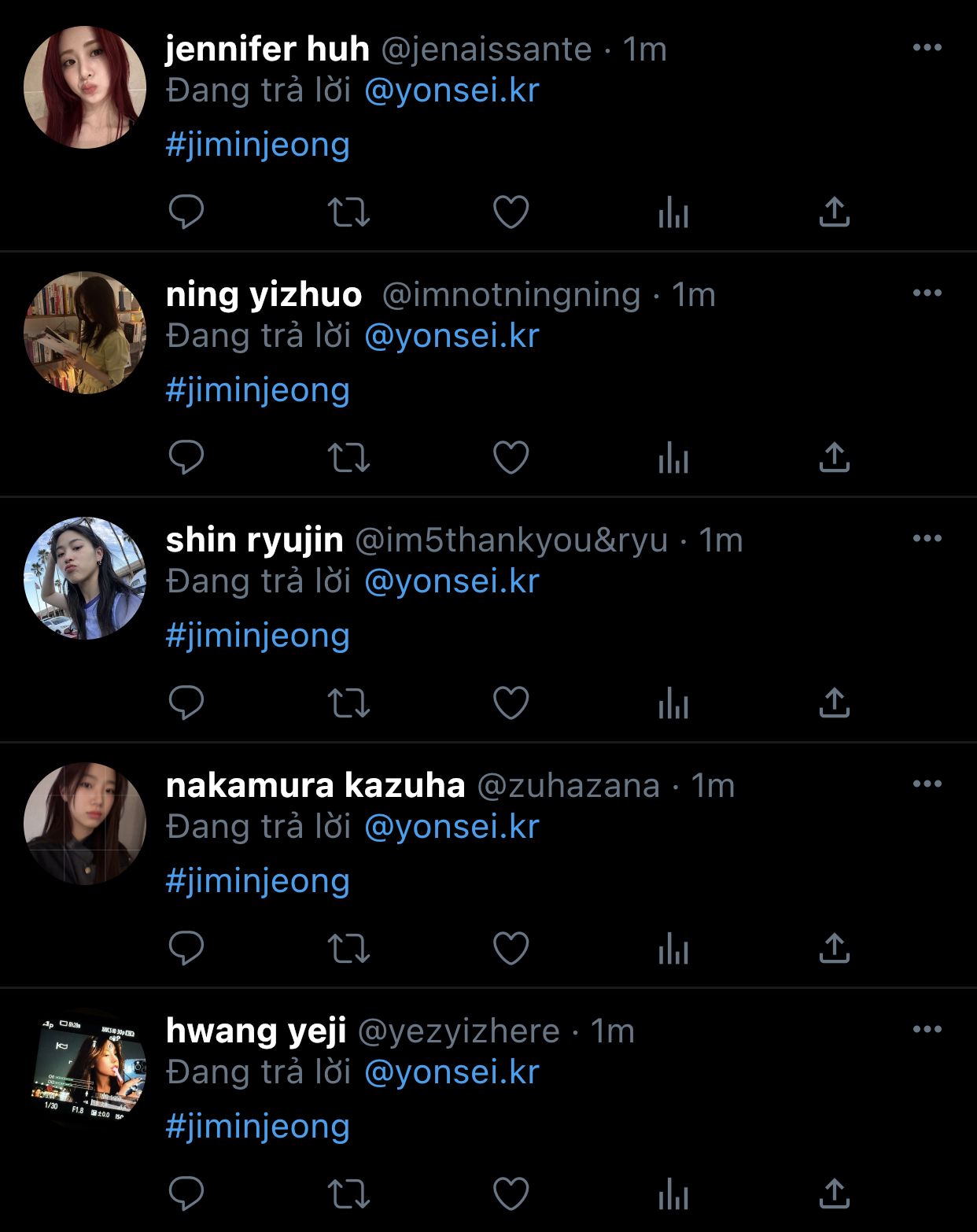The height and width of the screenshot is (1232, 977).
Task: Like hwang yeji's reply
Action: pyautogui.click(x=511, y=1193)
